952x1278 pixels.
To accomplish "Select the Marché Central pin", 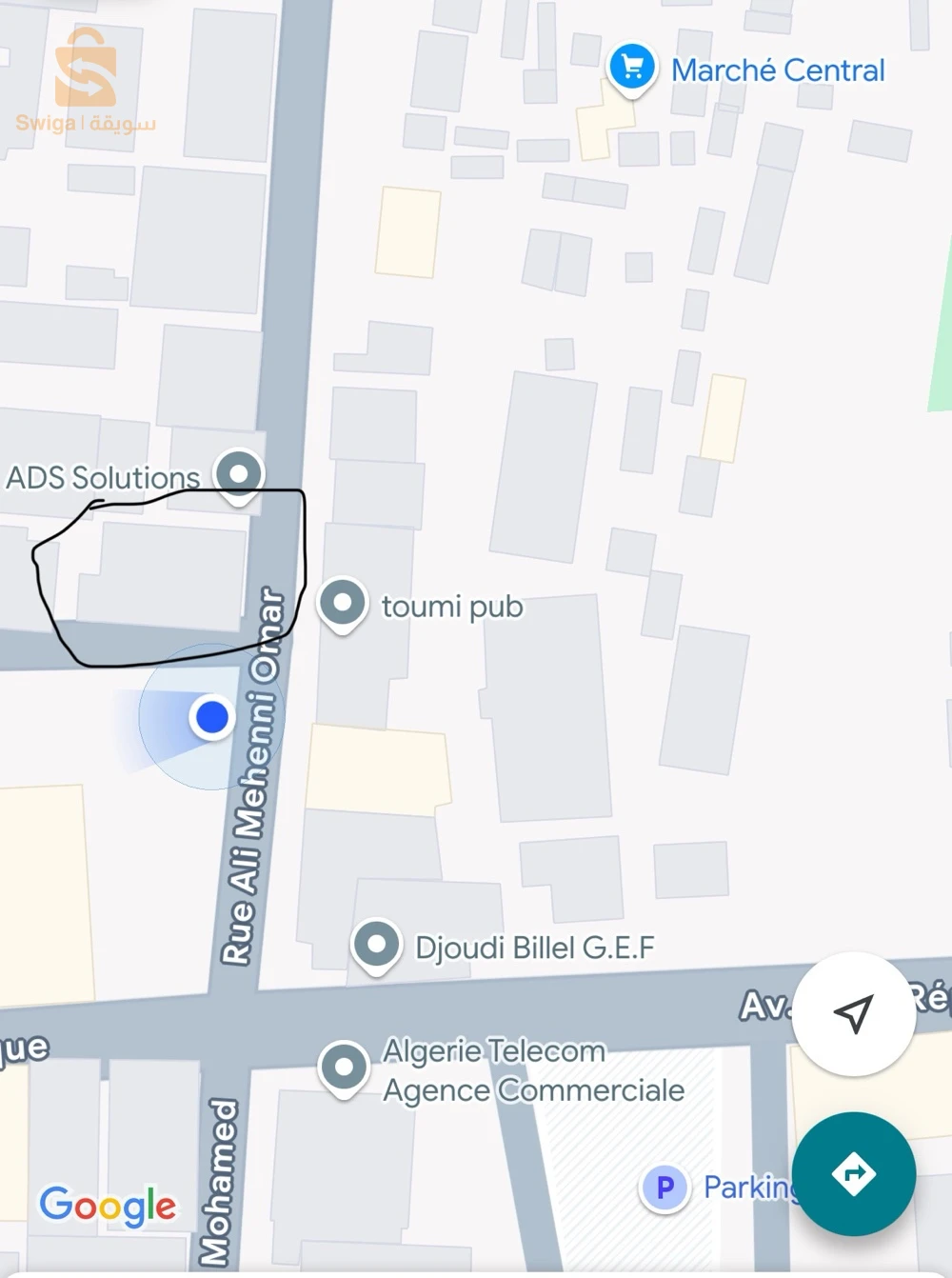I will (x=631, y=69).
